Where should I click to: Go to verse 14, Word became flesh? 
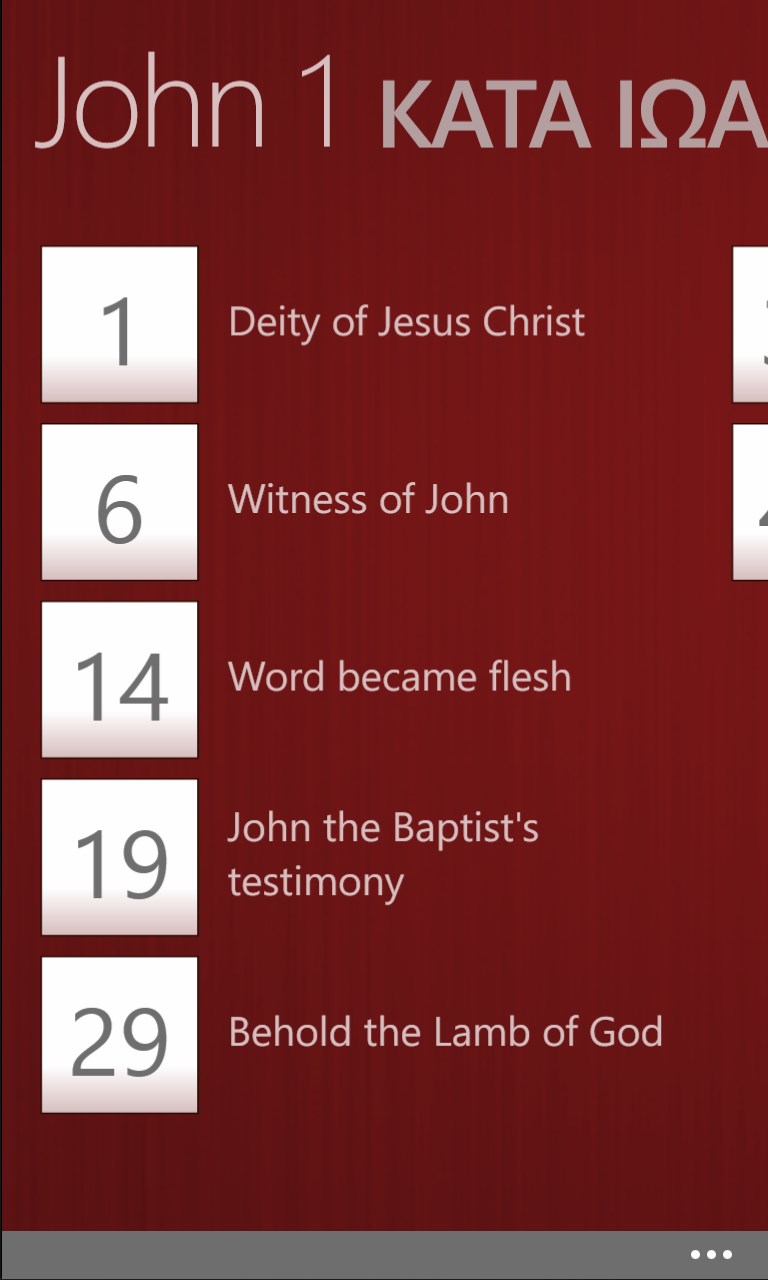click(119, 680)
